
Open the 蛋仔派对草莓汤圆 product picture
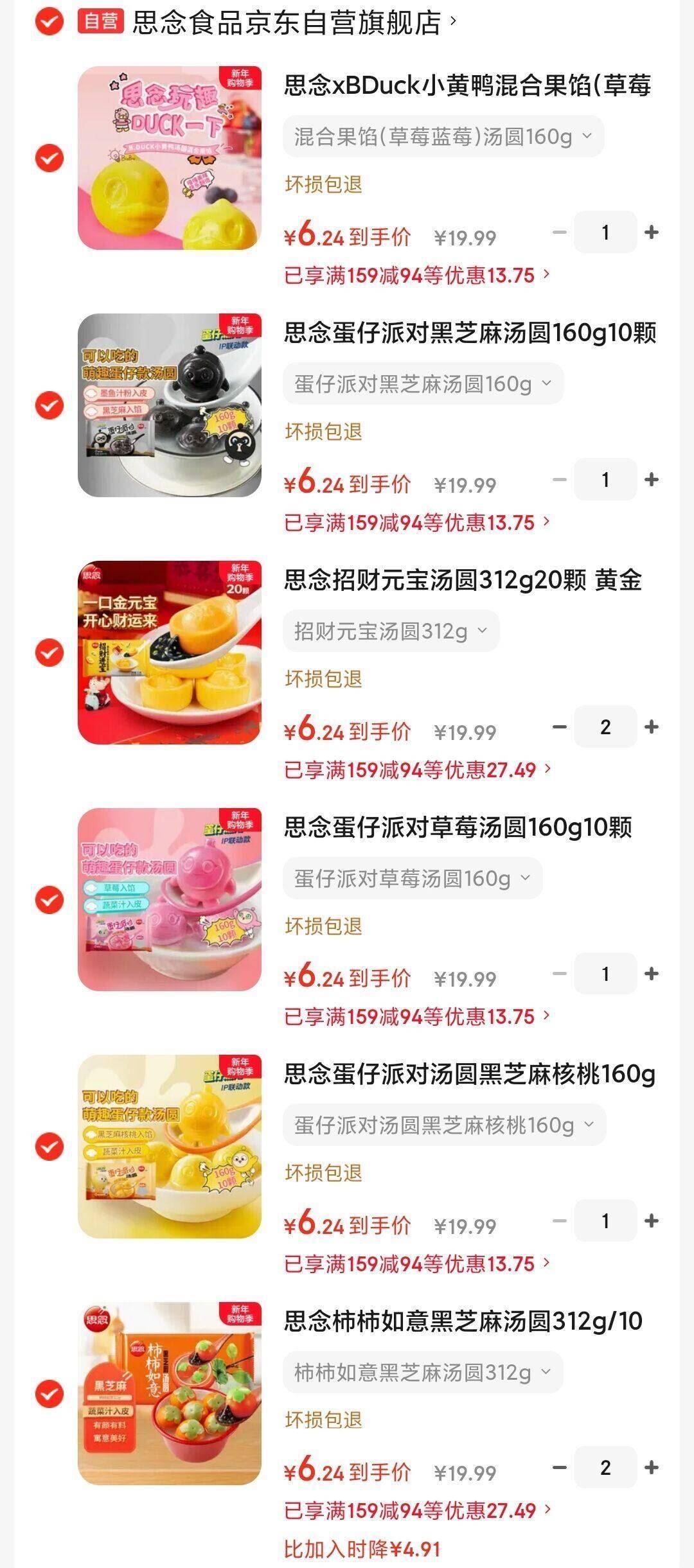point(170,899)
